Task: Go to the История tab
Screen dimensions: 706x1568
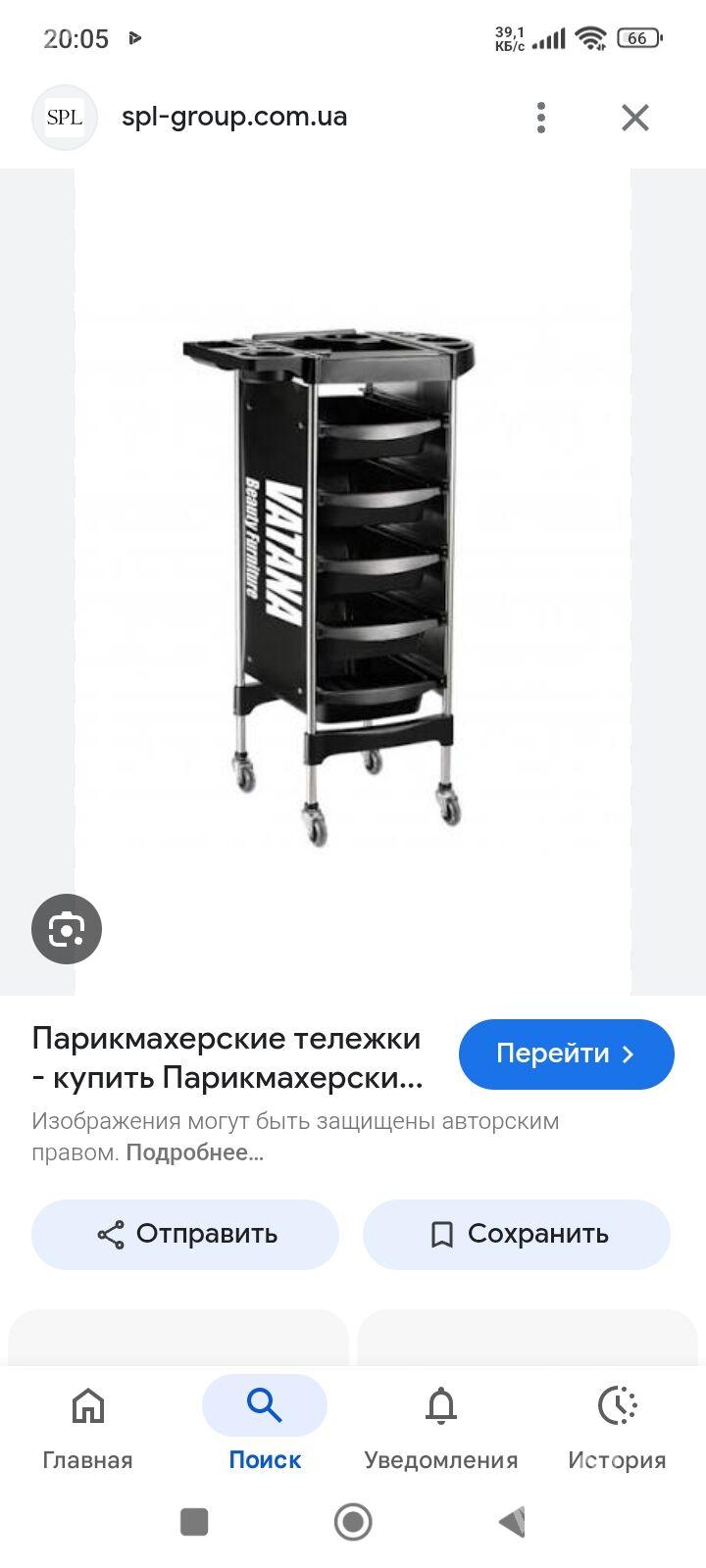Action: [x=617, y=1427]
